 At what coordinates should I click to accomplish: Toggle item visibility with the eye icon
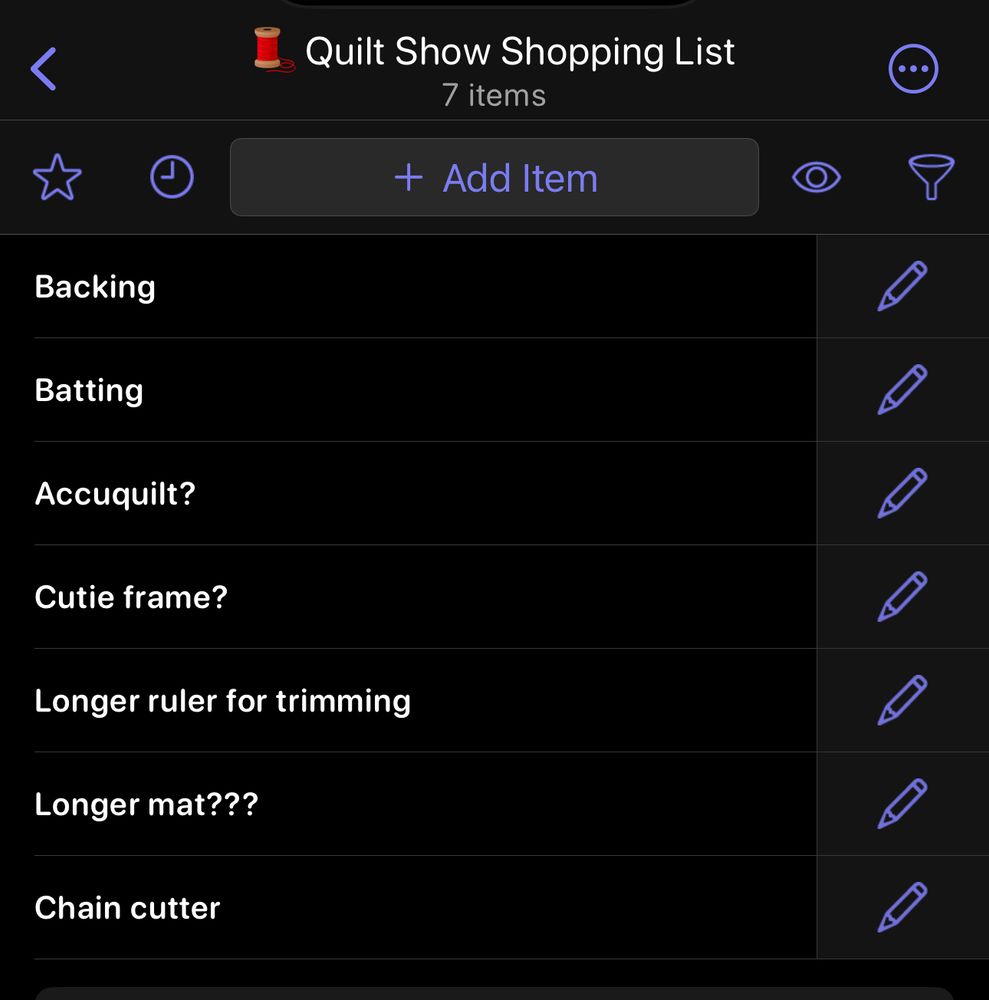coord(816,177)
